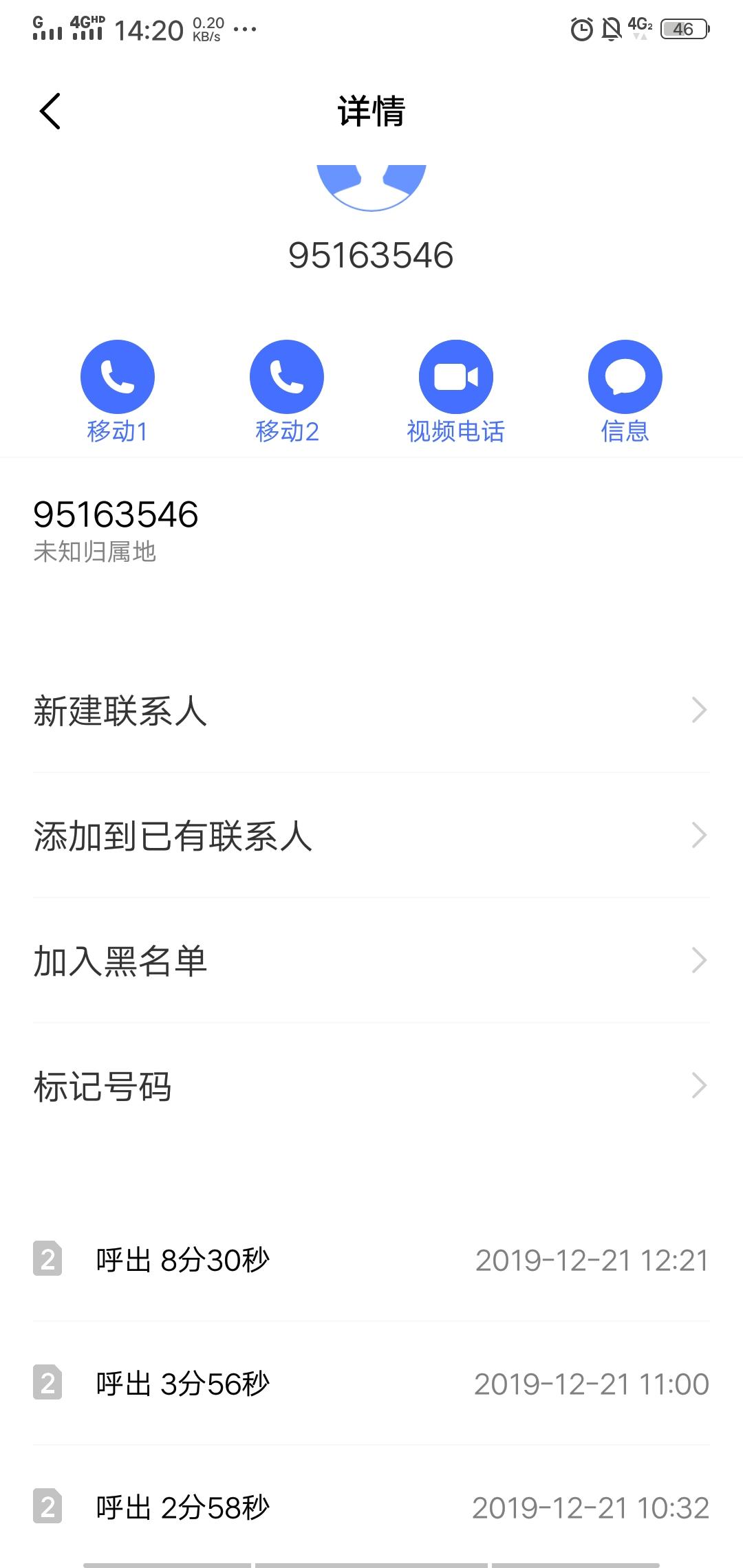The width and height of the screenshot is (743, 1568).
Task: Open the 10:32 call log entry
Action: click(371, 1507)
